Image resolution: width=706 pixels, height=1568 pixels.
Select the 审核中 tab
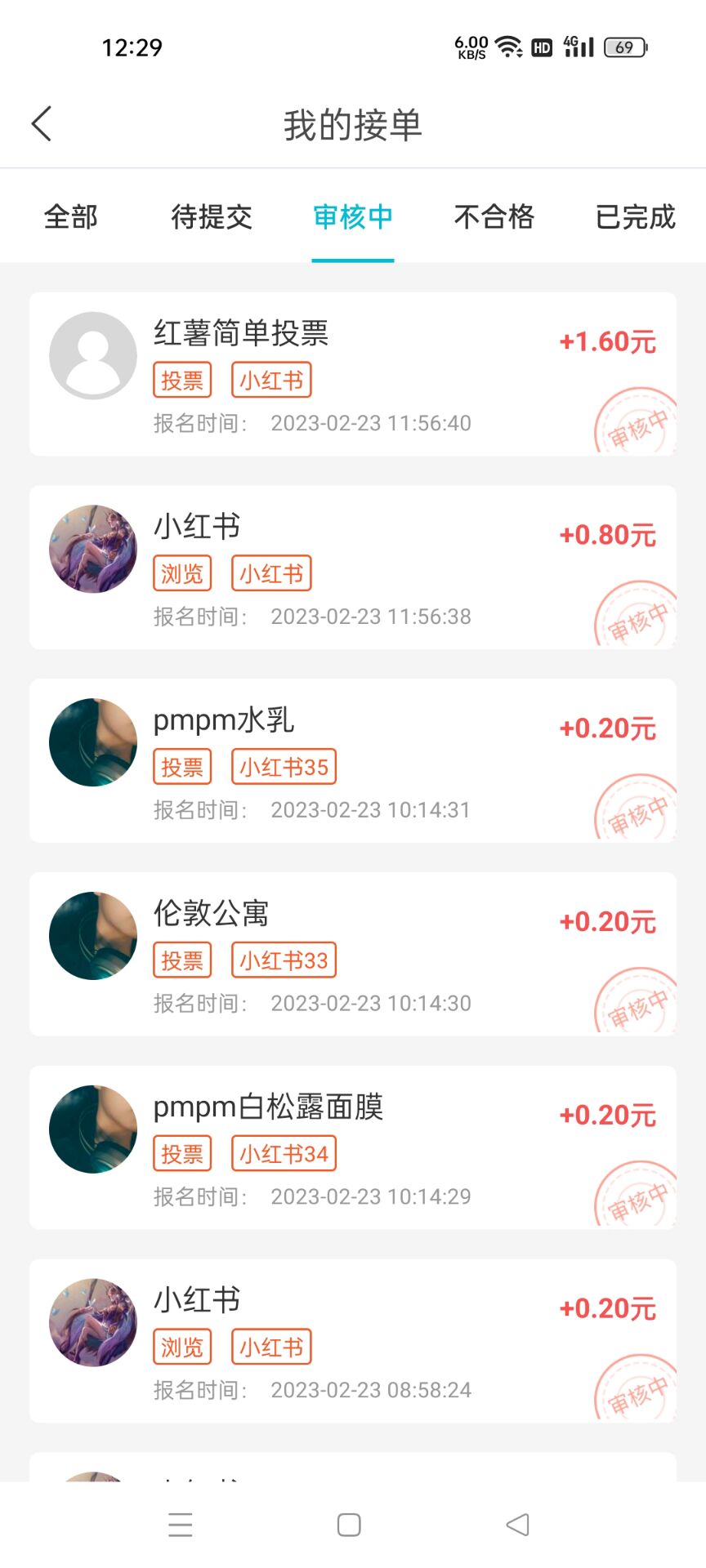[x=353, y=217]
